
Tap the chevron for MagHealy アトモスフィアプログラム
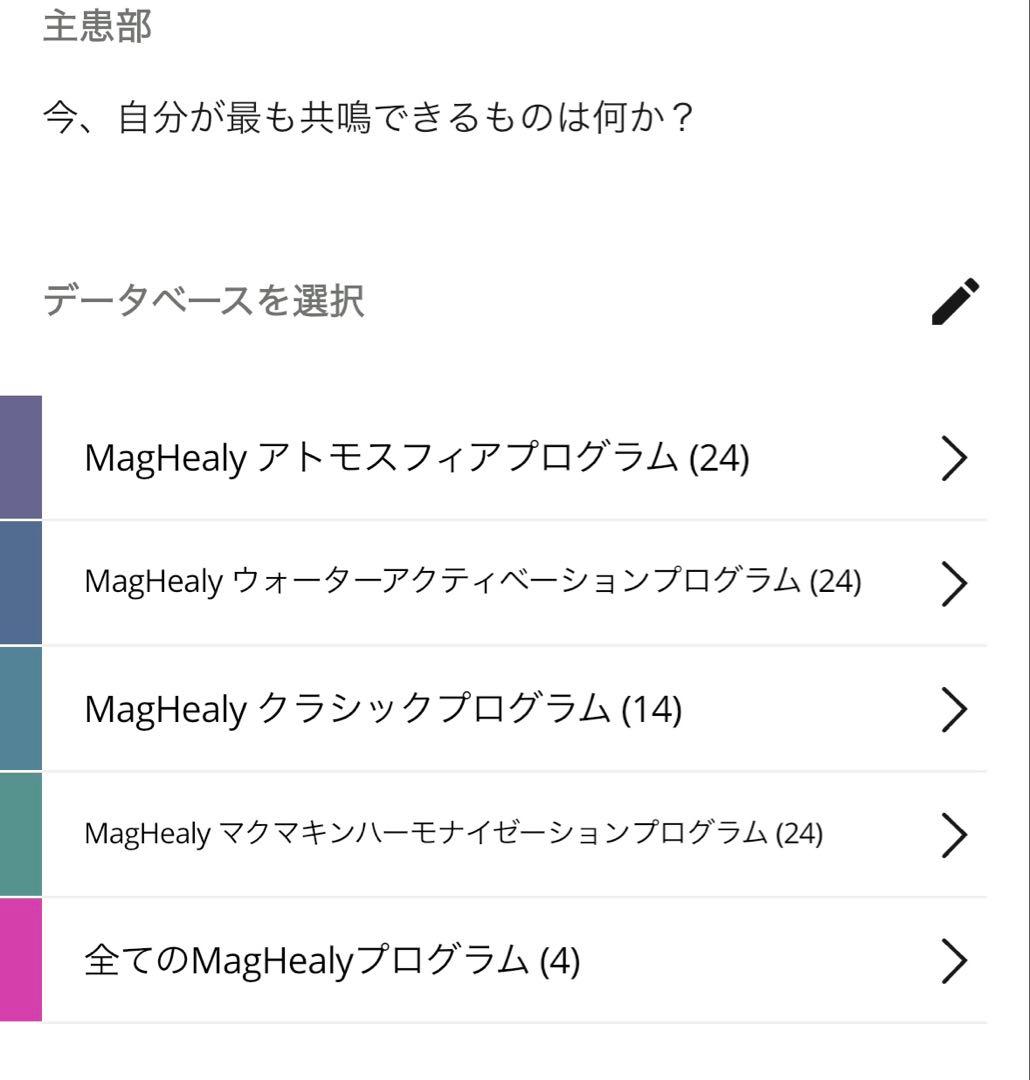pyautogui.click(x=952, y=458)
